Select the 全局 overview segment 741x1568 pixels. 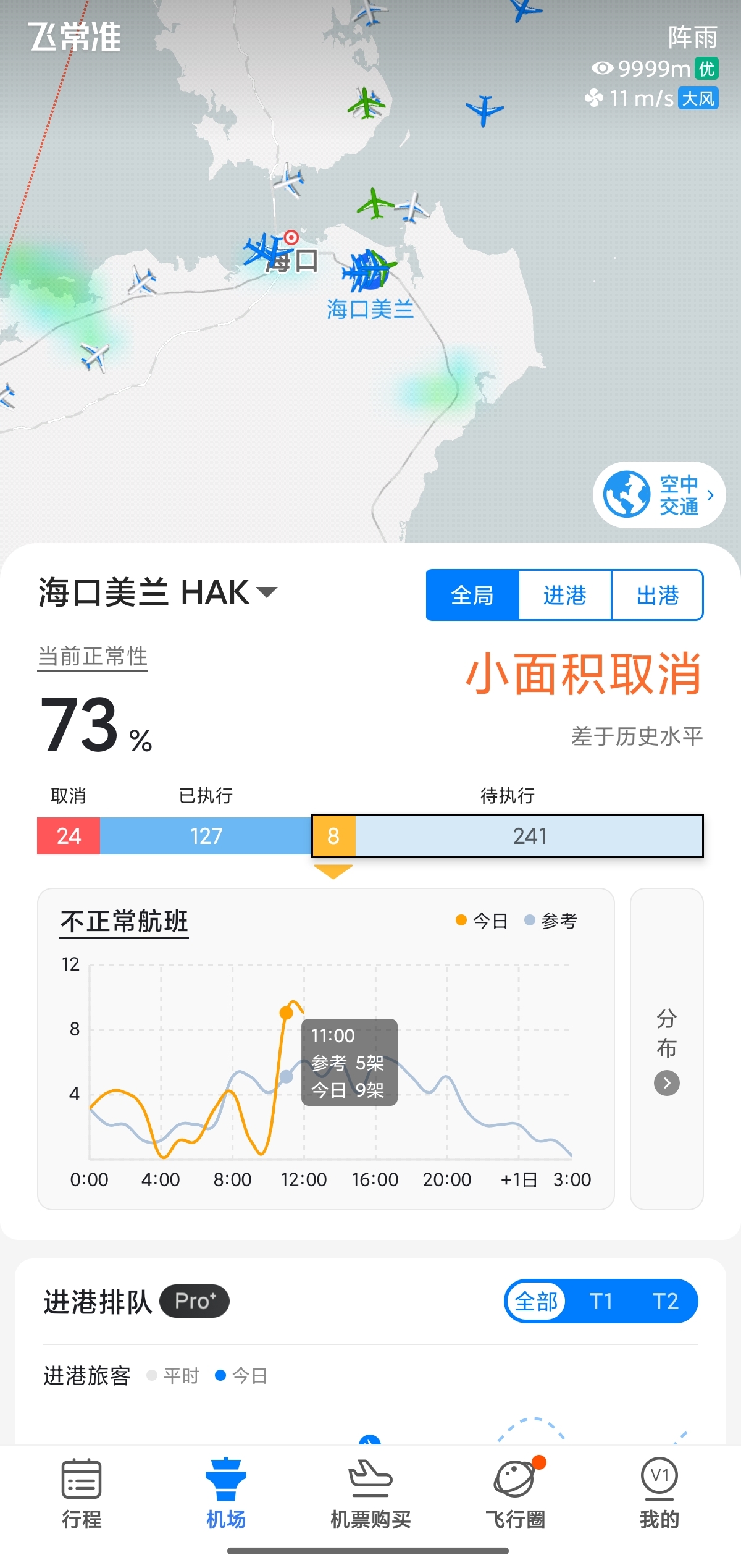(472, 595)
